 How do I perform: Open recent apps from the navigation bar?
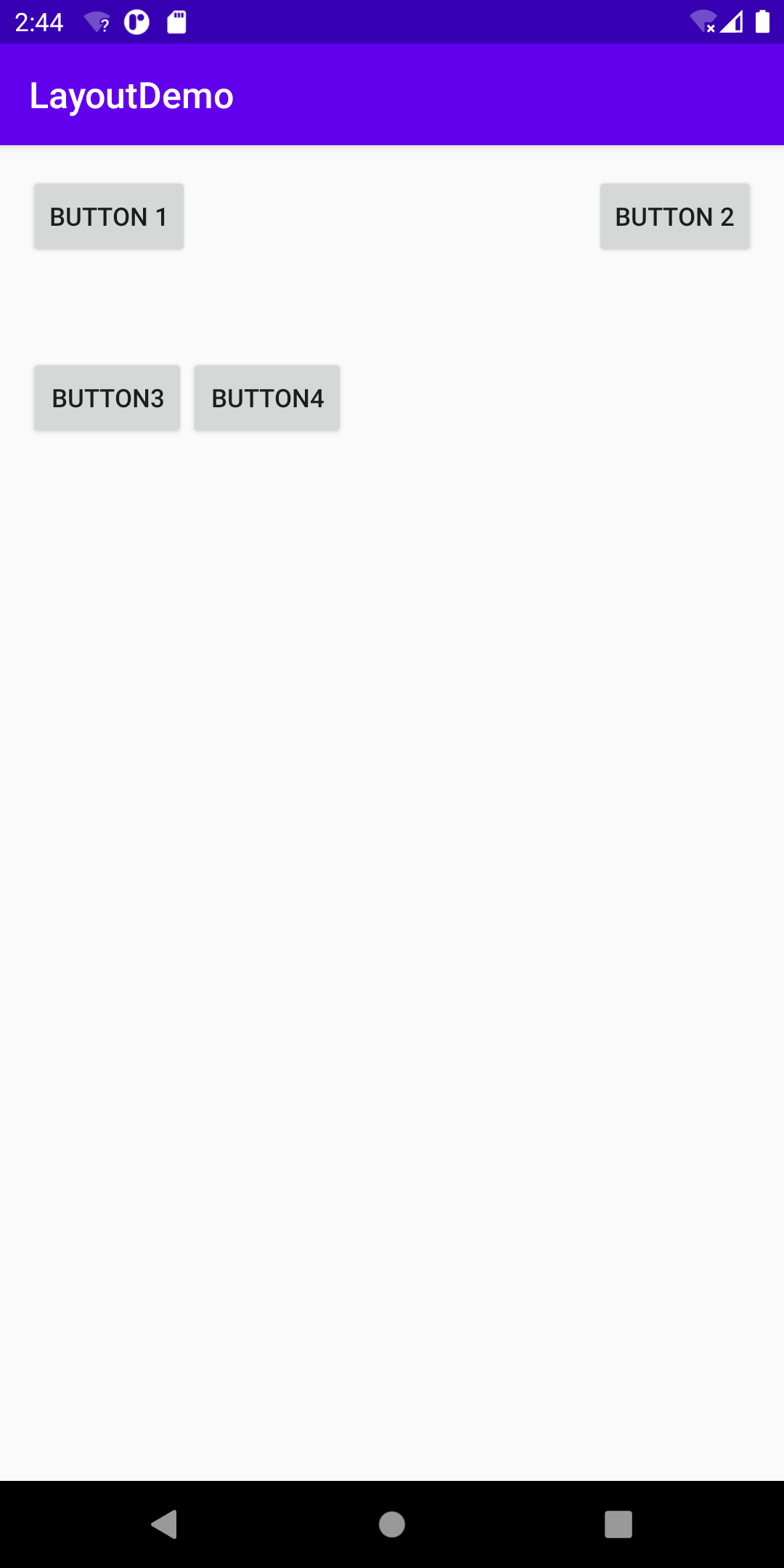tap(618, 1524)
